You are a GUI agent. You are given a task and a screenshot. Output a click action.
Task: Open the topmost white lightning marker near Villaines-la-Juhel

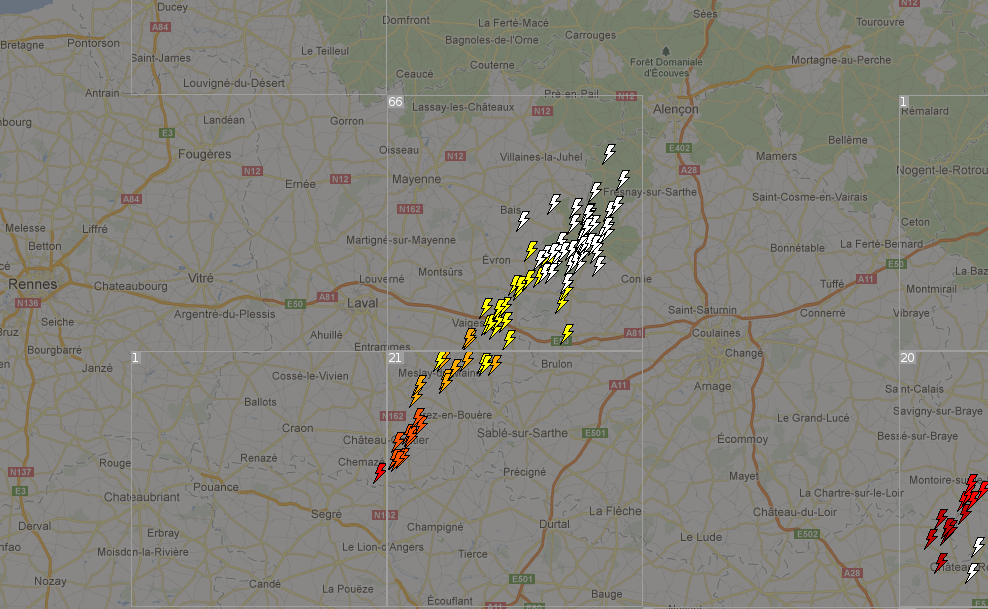609,154
